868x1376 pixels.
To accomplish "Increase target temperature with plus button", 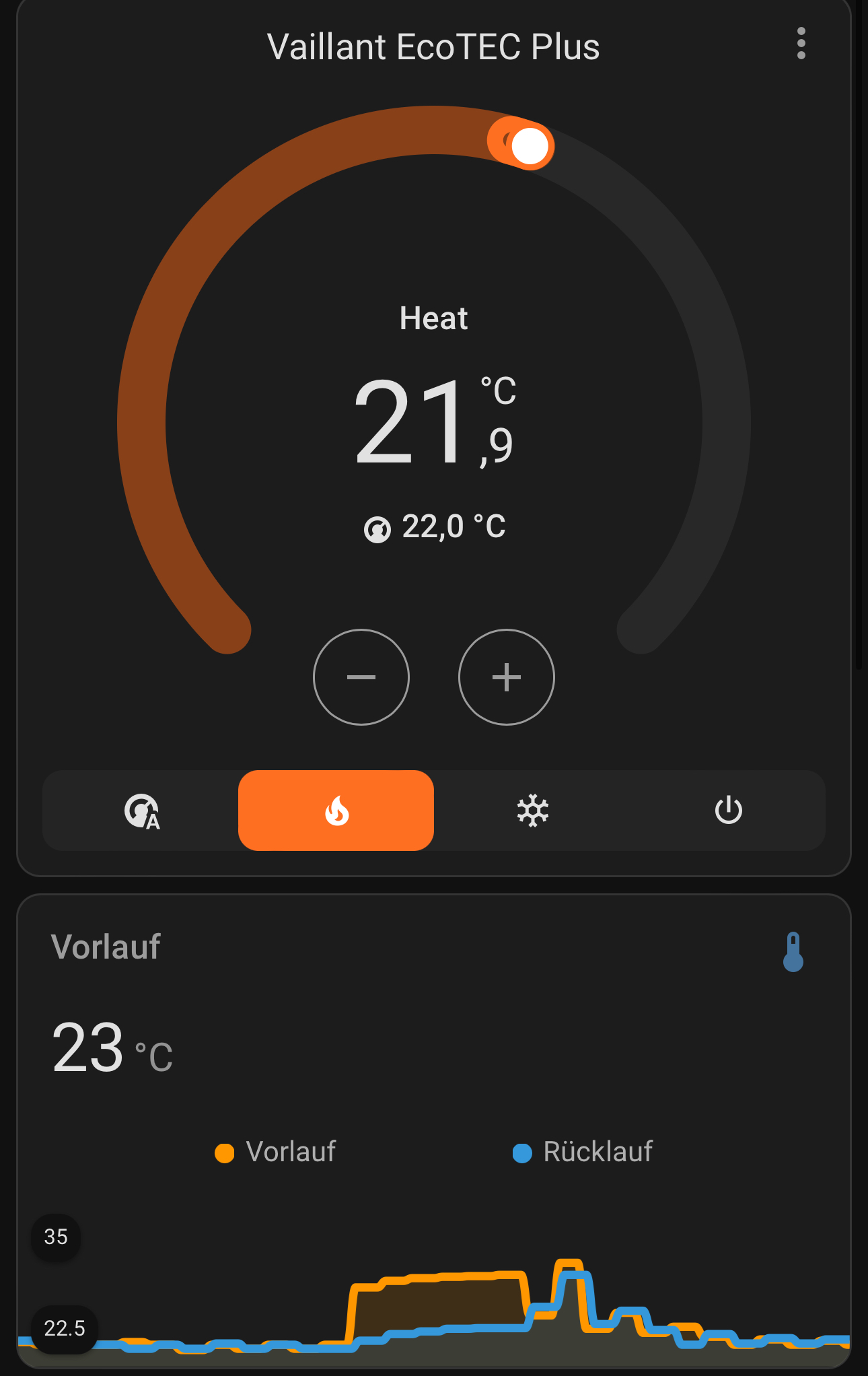I will (506, 677).
